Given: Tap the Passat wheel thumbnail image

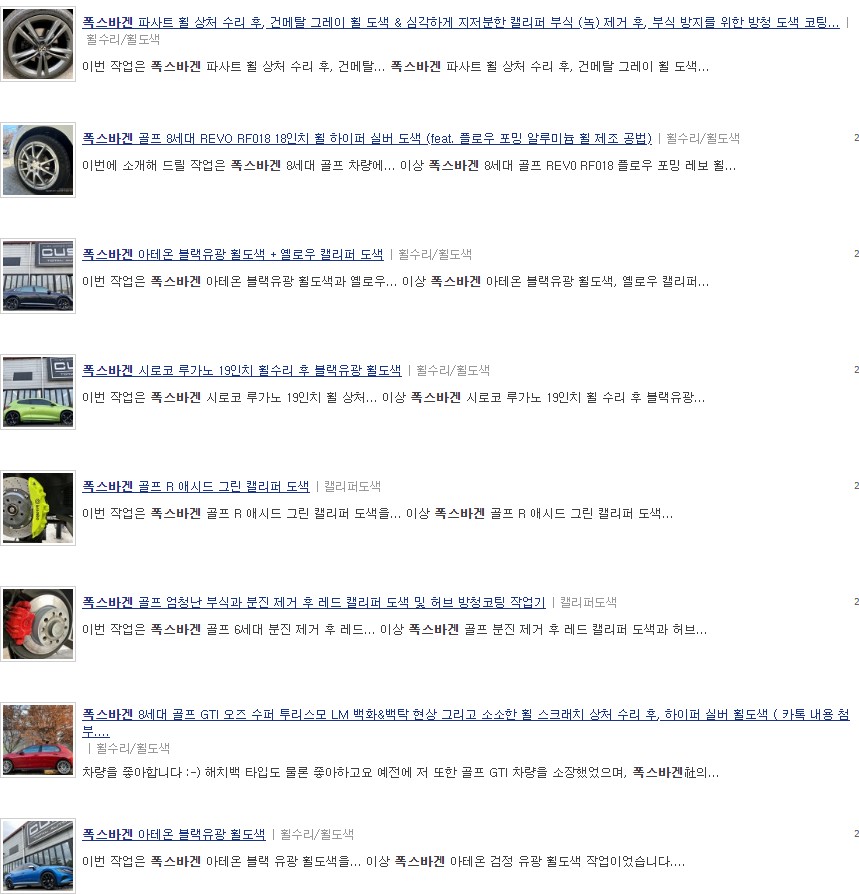Looking at the screenshot, I should (x=38, y=44).
